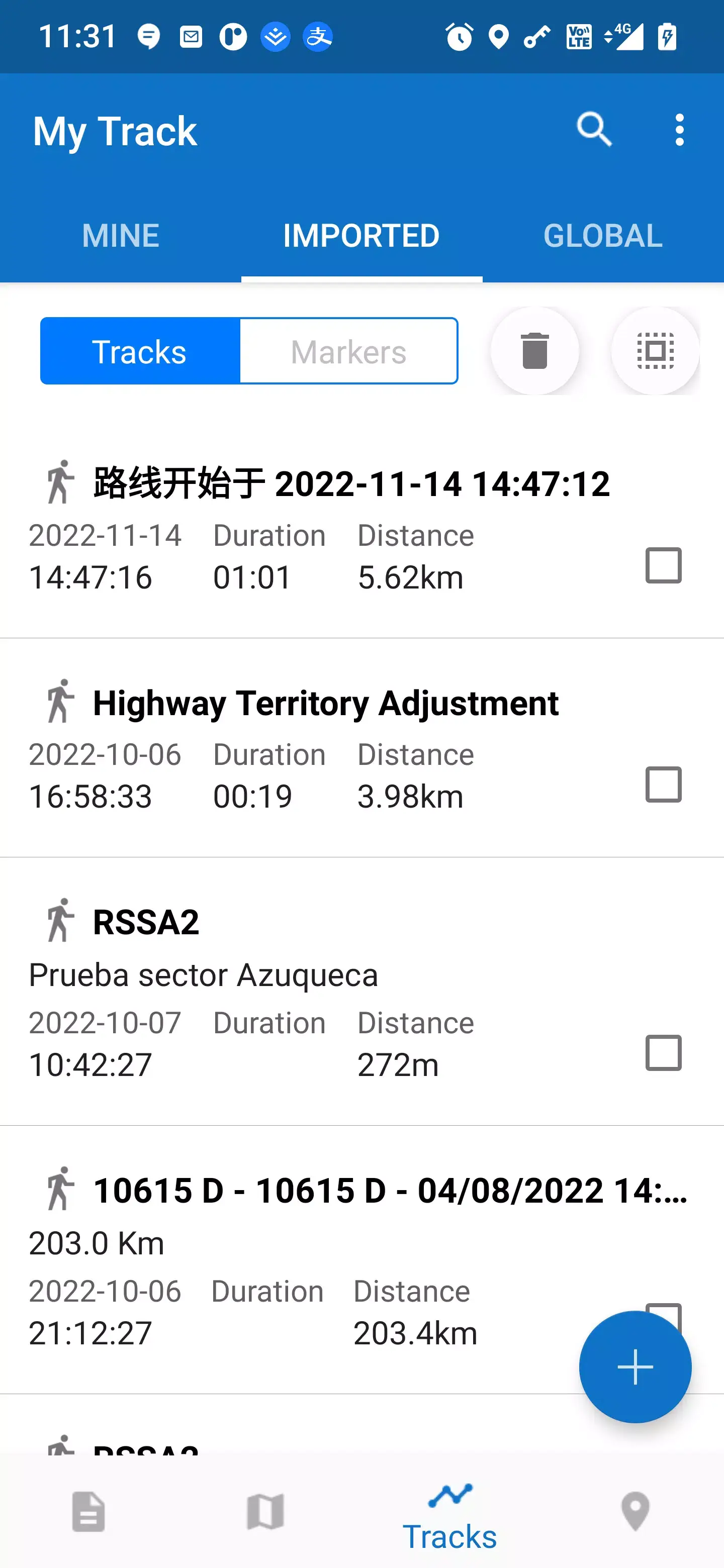Viewport: 724px width, 1568px height.
Task: Select the checkbox next to RSSA2 track
Action: point(663,1052)
